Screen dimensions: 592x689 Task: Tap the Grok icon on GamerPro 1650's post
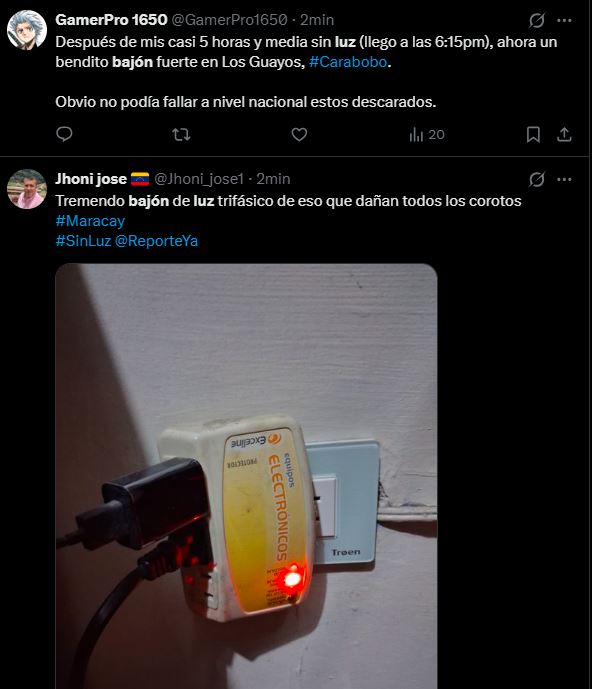(537, 20)
